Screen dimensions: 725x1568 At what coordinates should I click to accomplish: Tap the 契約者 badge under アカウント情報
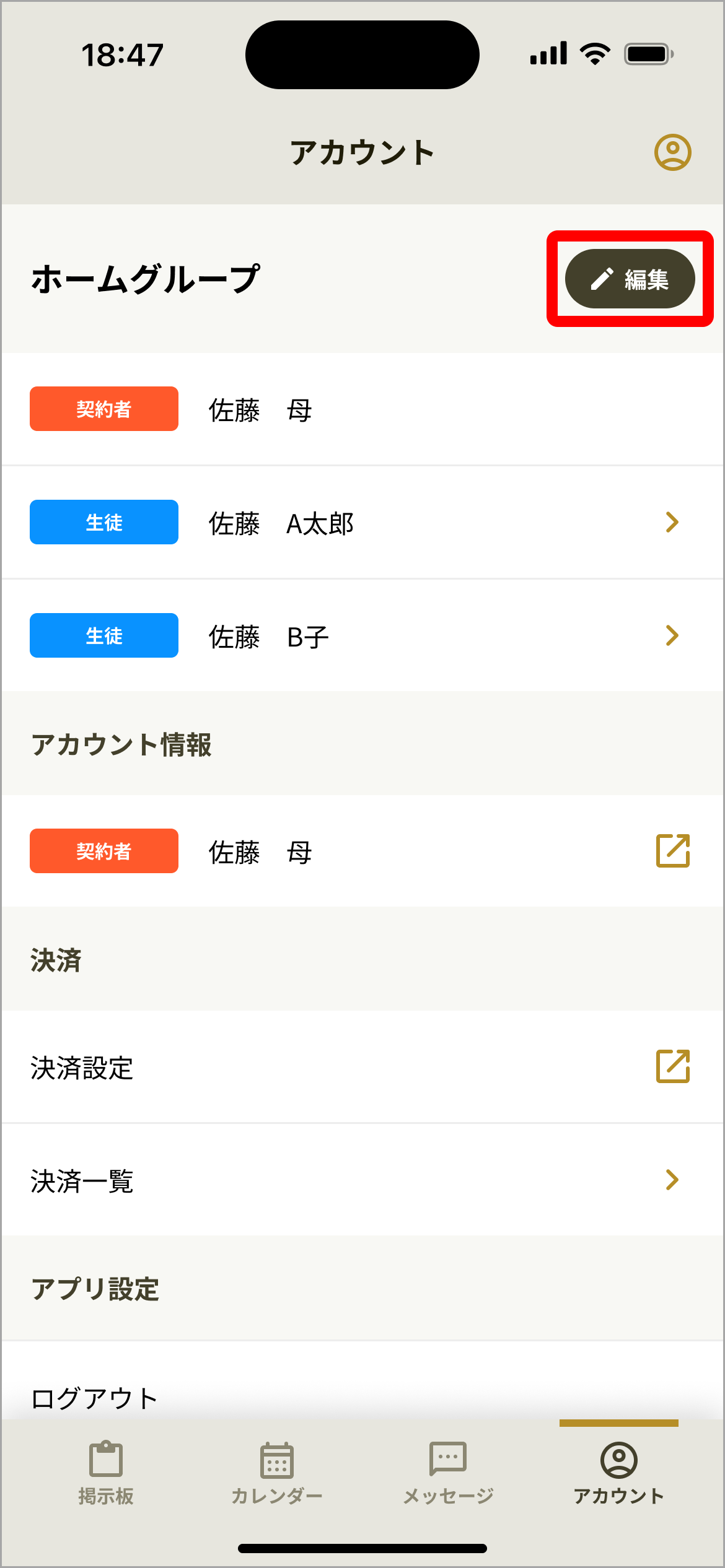pyautogui.click(x=103, y=851)
